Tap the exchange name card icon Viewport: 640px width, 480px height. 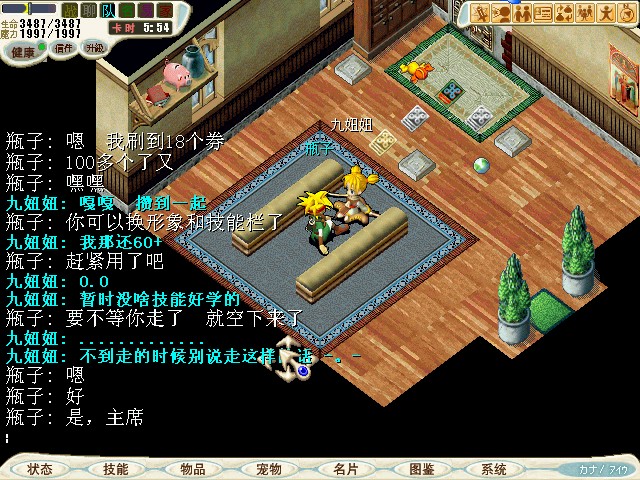tap(544, 14)
